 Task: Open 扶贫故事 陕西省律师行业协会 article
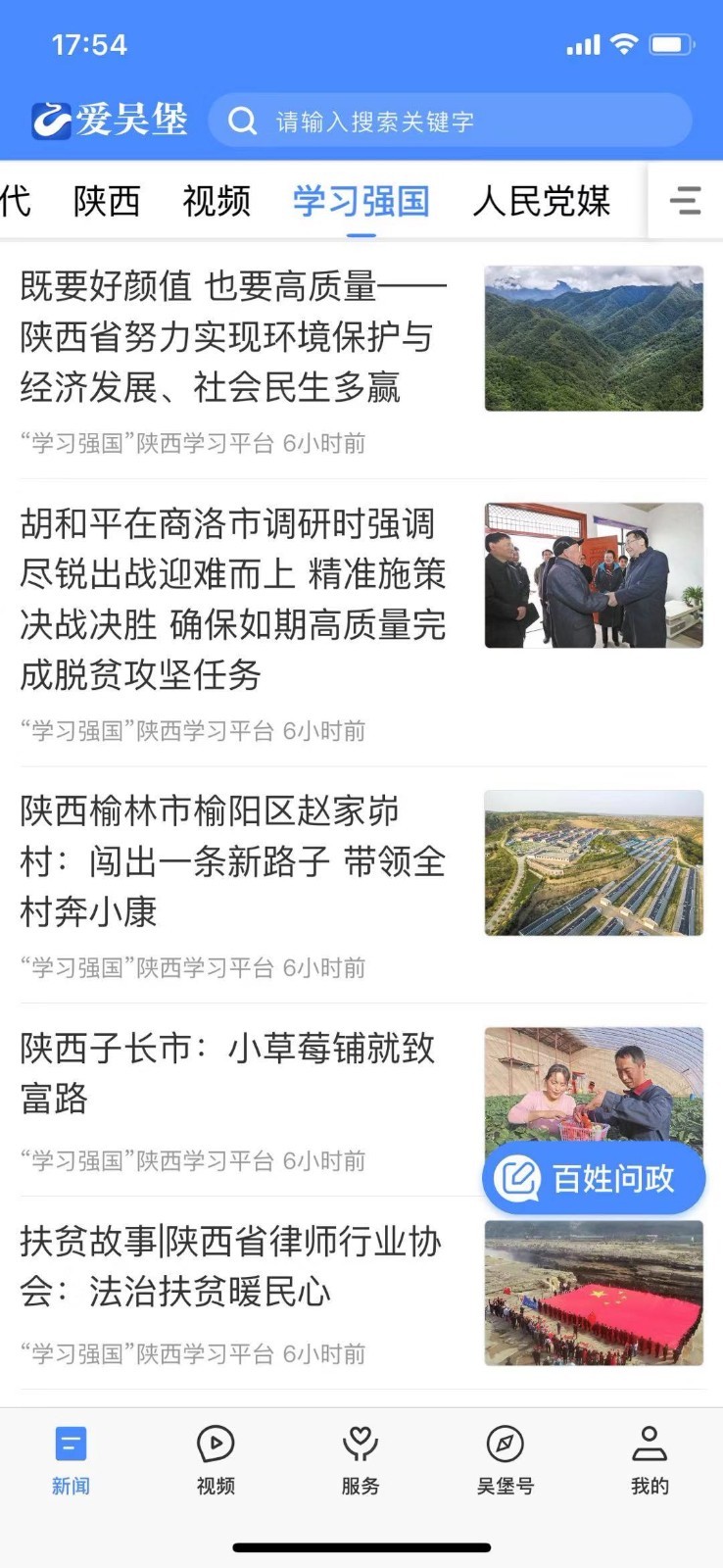tap(231, 1266)
